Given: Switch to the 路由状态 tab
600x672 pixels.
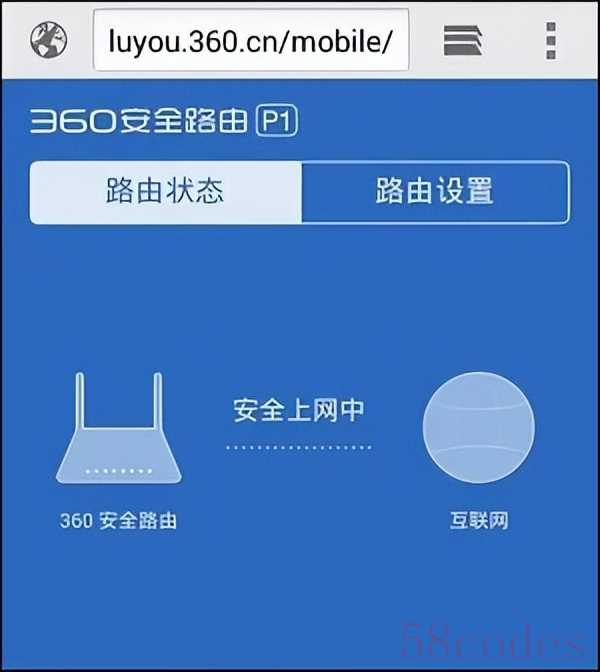Looking at the screenshot, I should (165, 192).
